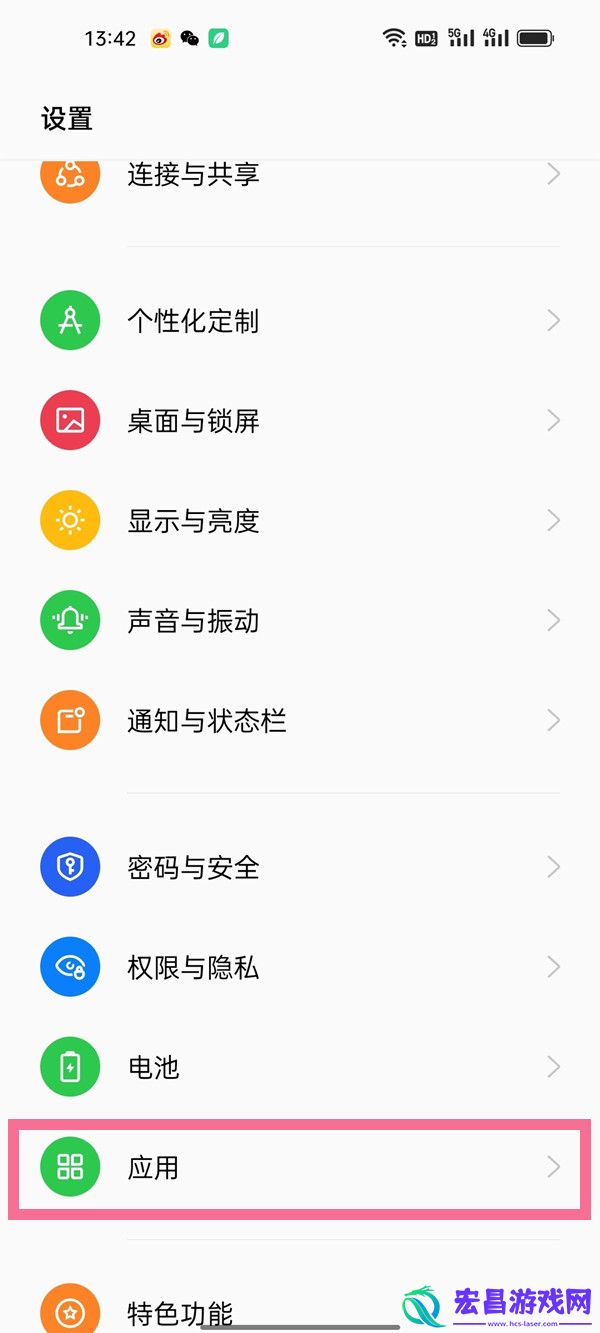Screen dimensions: 600x1333
Task: Open 密码与安全 settings
Action: 300,867
